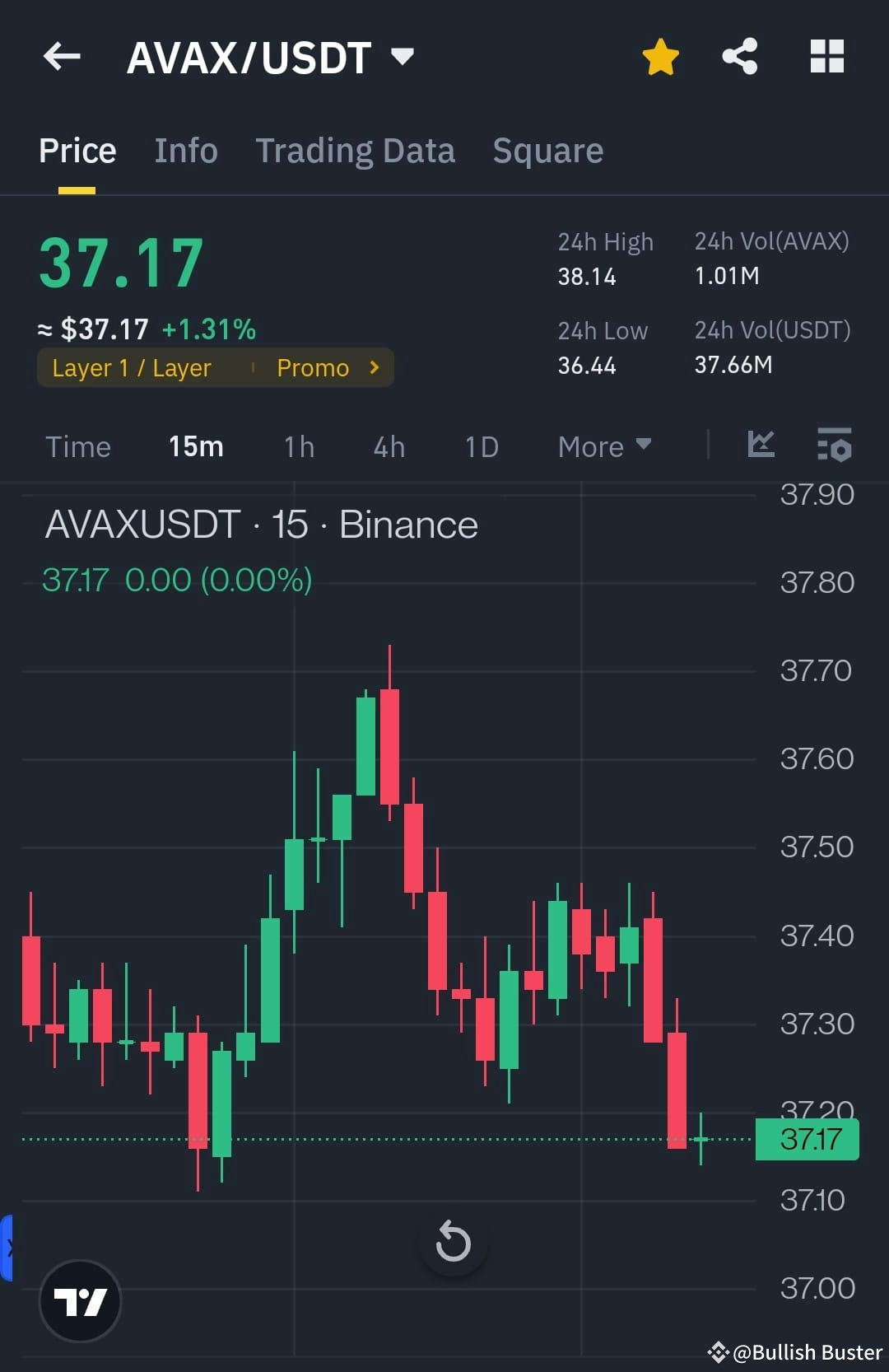Image resolution: width=889 pixels, height=1372 pixels.
Task: Select the line chart view icon
Action: pos(761,446)
